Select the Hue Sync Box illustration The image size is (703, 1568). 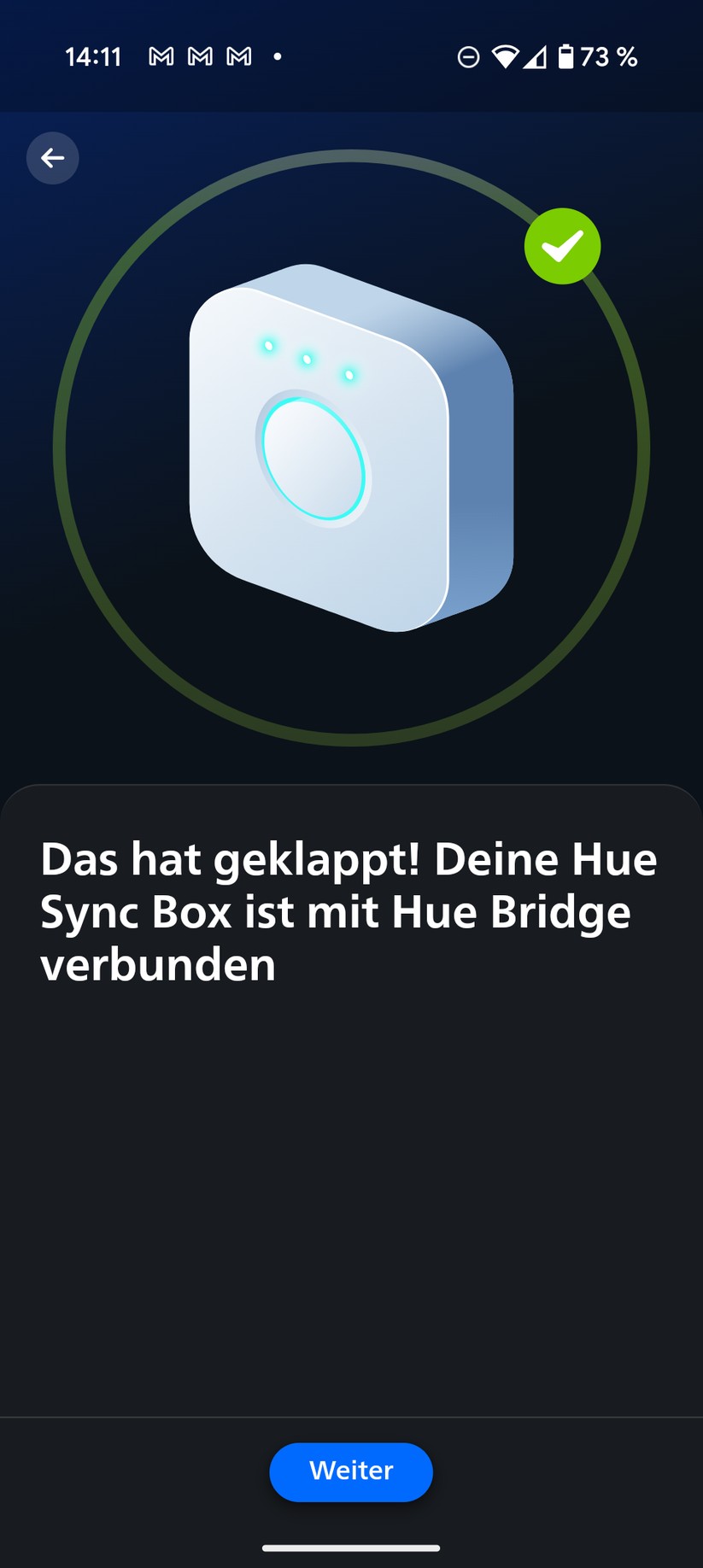(350, 444)
